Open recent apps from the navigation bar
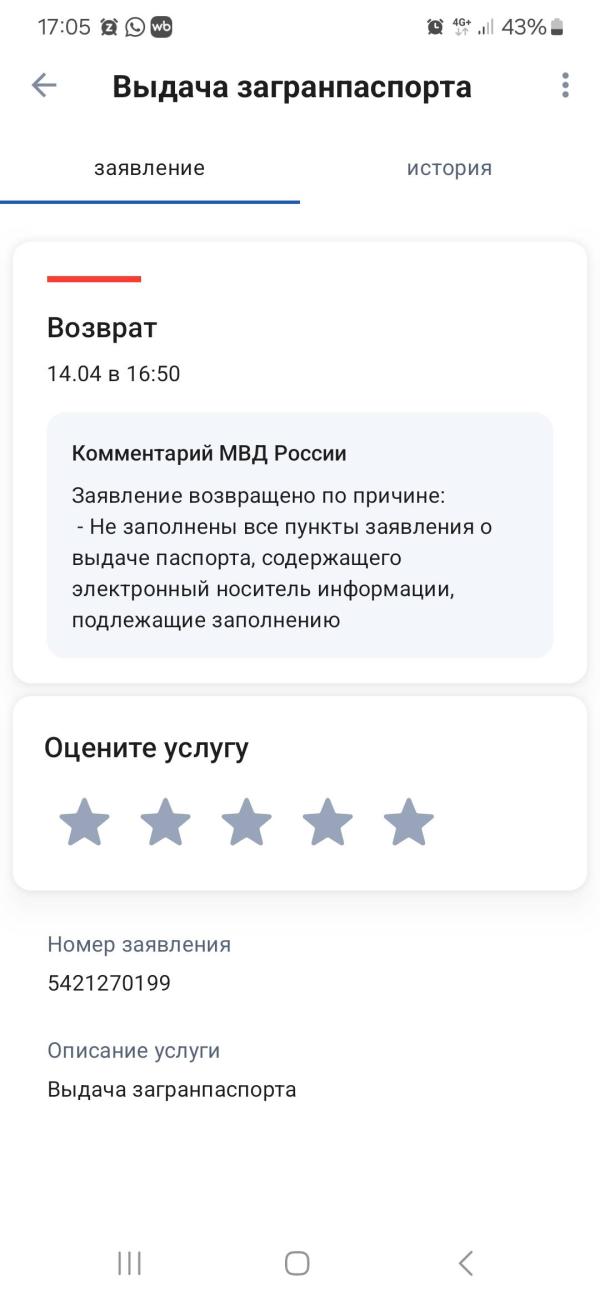The height and width of the screenshot is (1299, 600). pyautogui.click(x=130, y=1263)
